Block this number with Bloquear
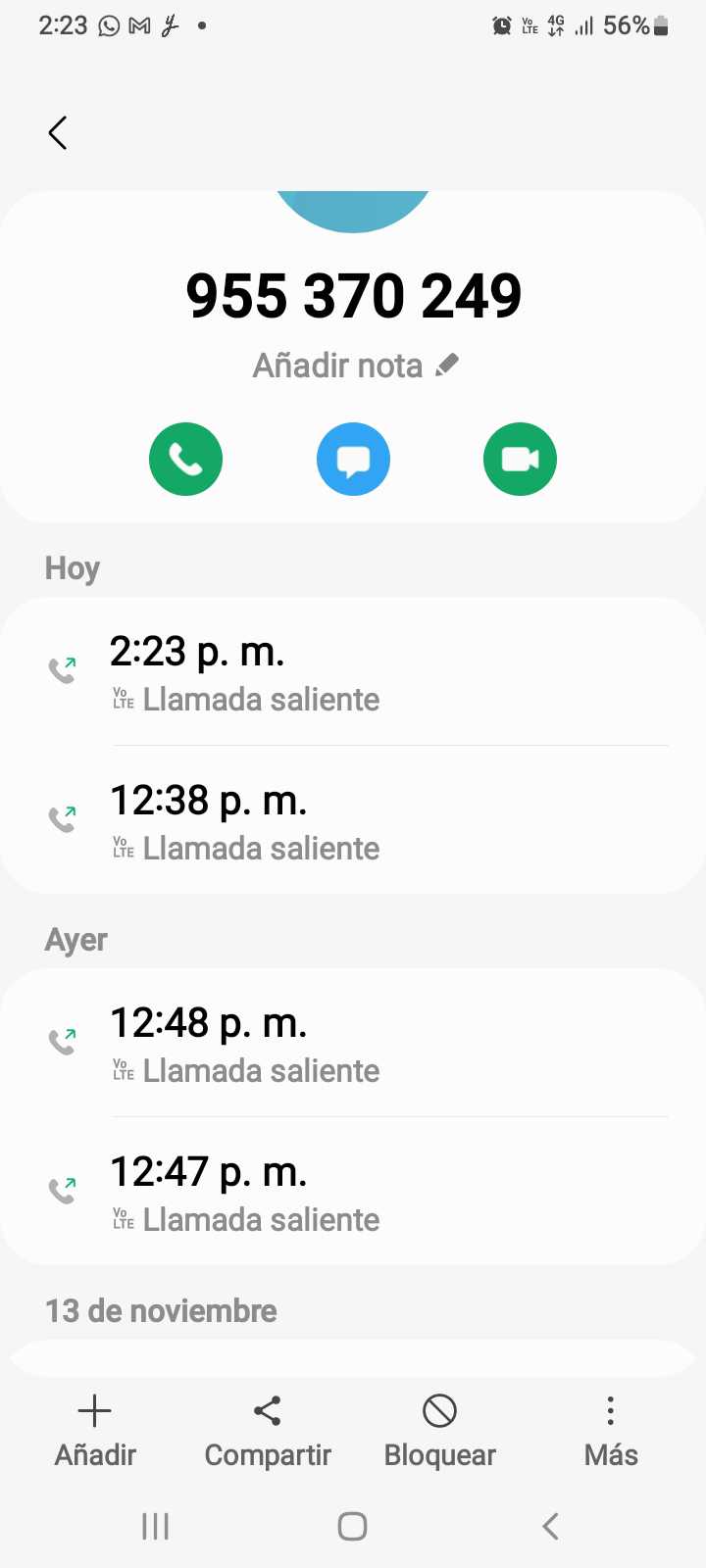706x1568 pixels. coord(440,1431)
